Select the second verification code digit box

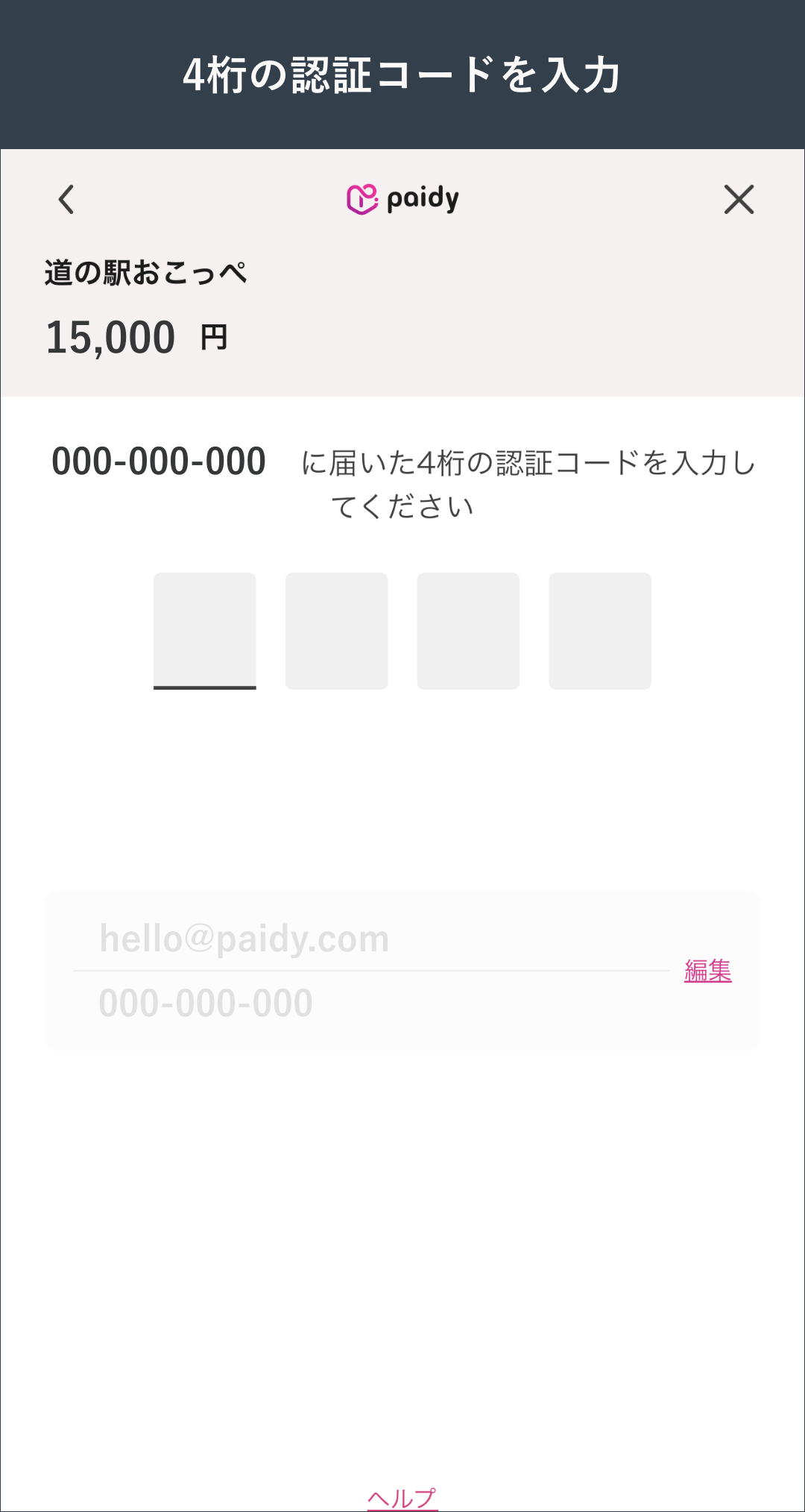tap(337, 631)
